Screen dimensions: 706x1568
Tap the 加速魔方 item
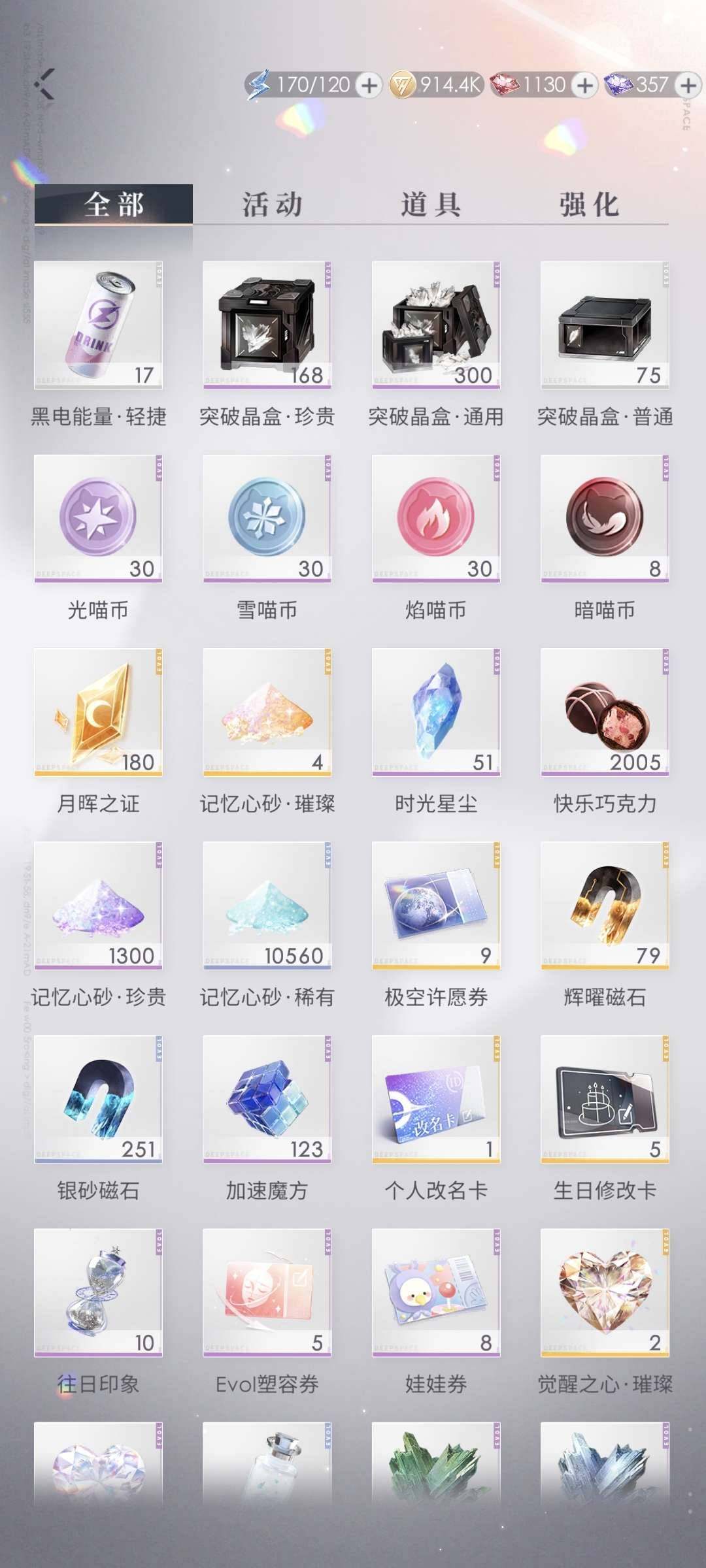tap(267, 1098)
